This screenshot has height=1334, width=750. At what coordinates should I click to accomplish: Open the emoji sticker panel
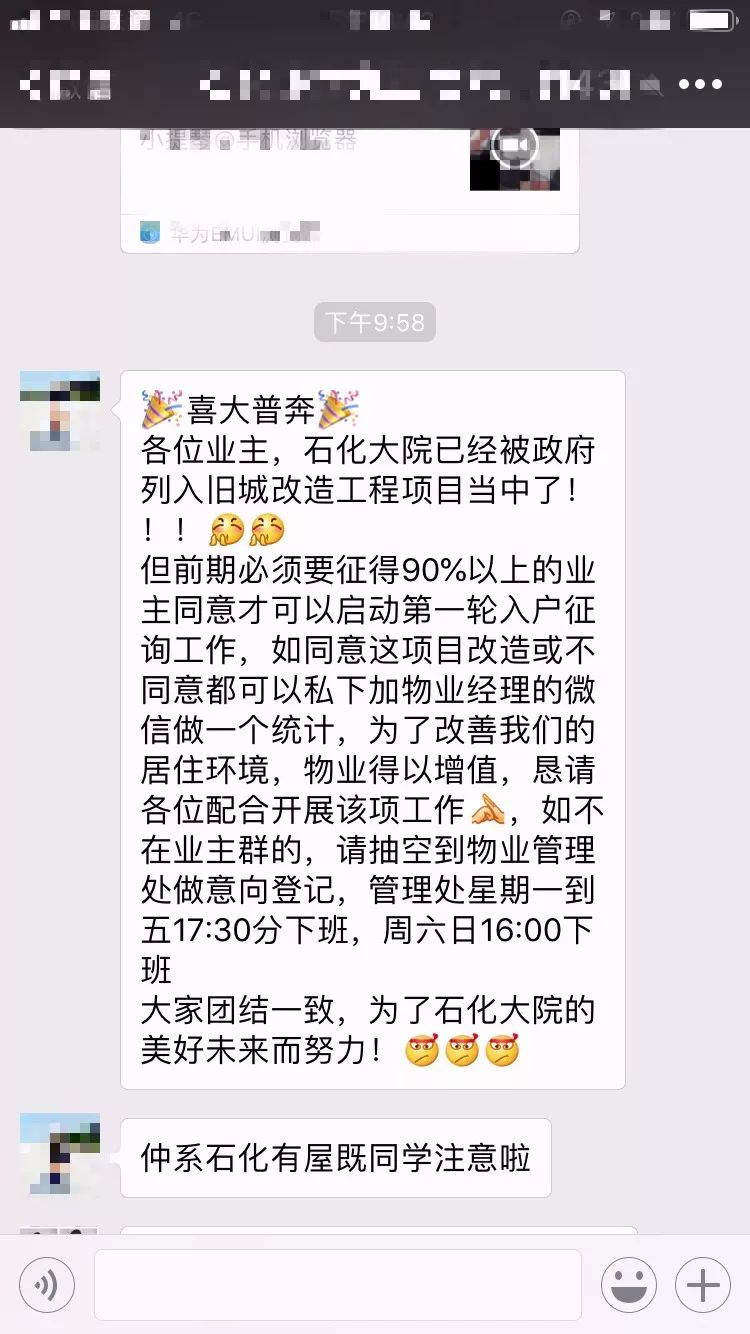pyautogui.click(x=629, y=1284)
